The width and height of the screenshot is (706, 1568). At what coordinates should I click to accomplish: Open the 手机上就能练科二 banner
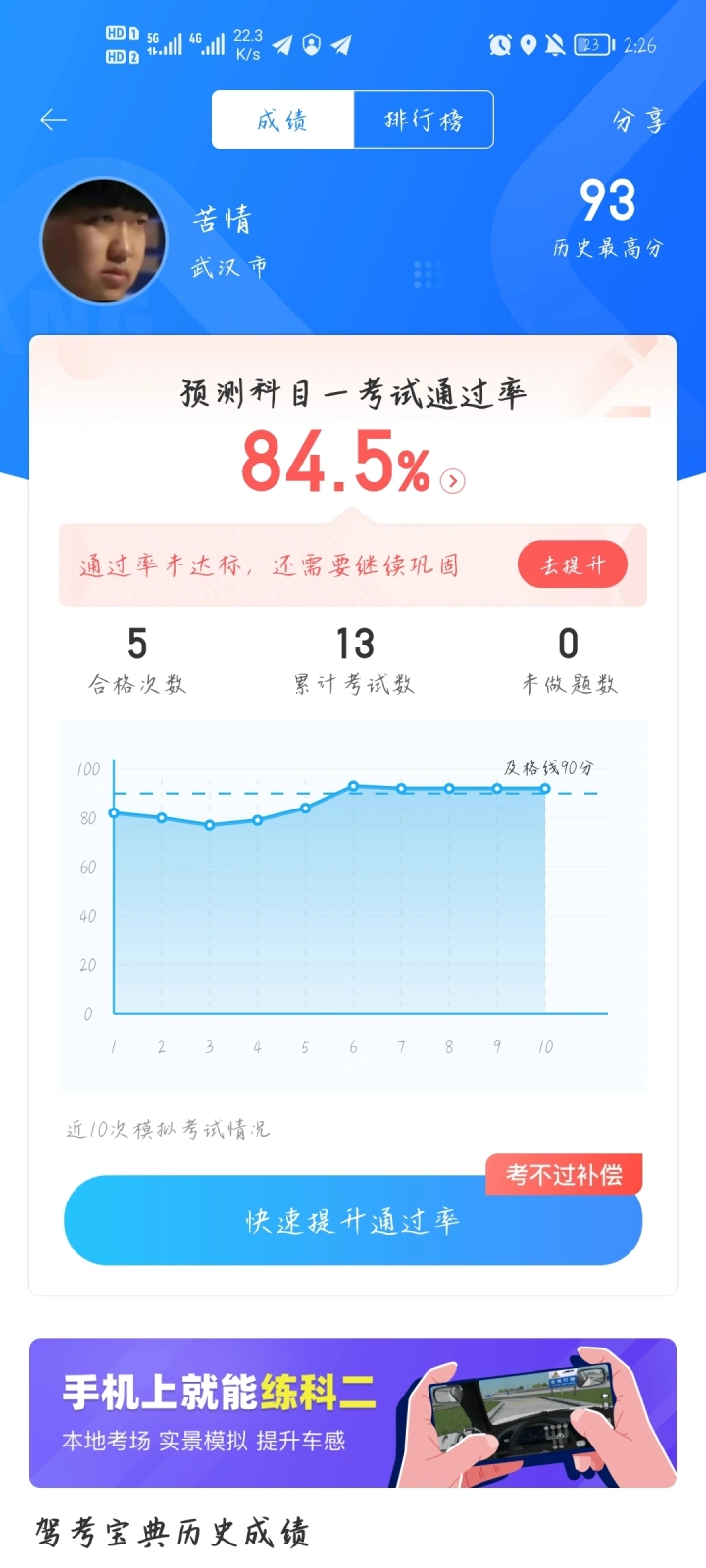point(353,1412)
